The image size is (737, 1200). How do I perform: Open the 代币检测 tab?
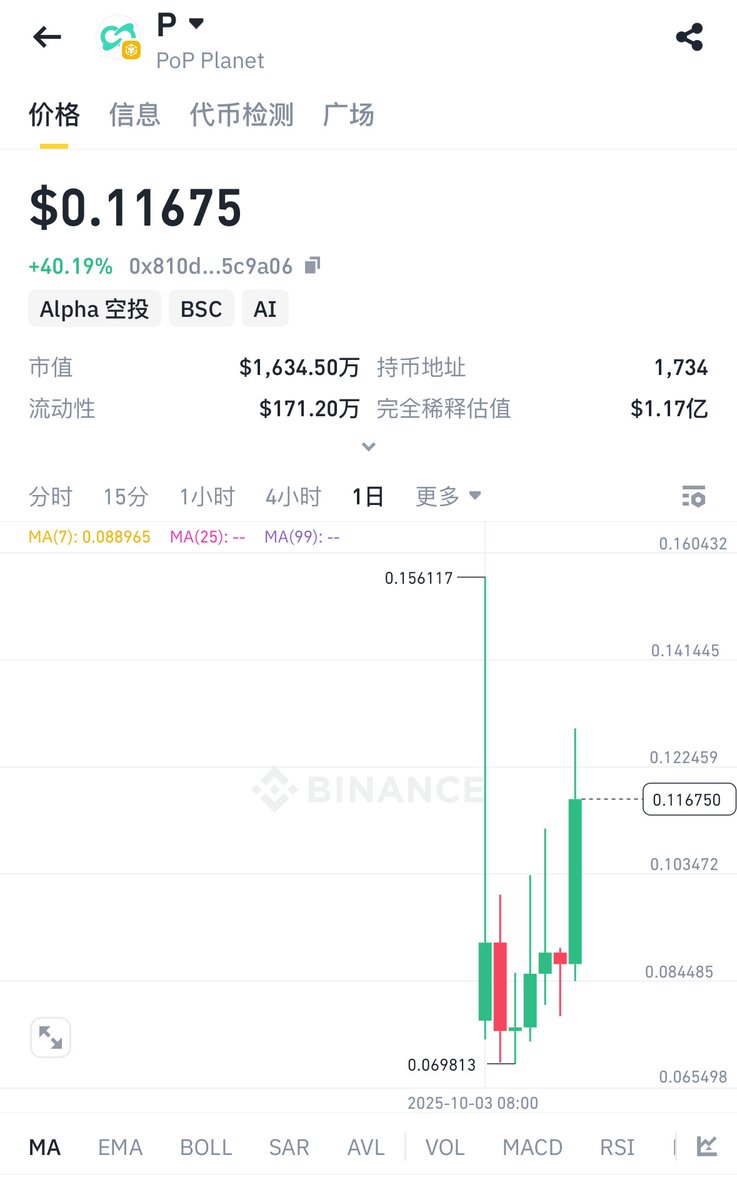click(241, 115)
